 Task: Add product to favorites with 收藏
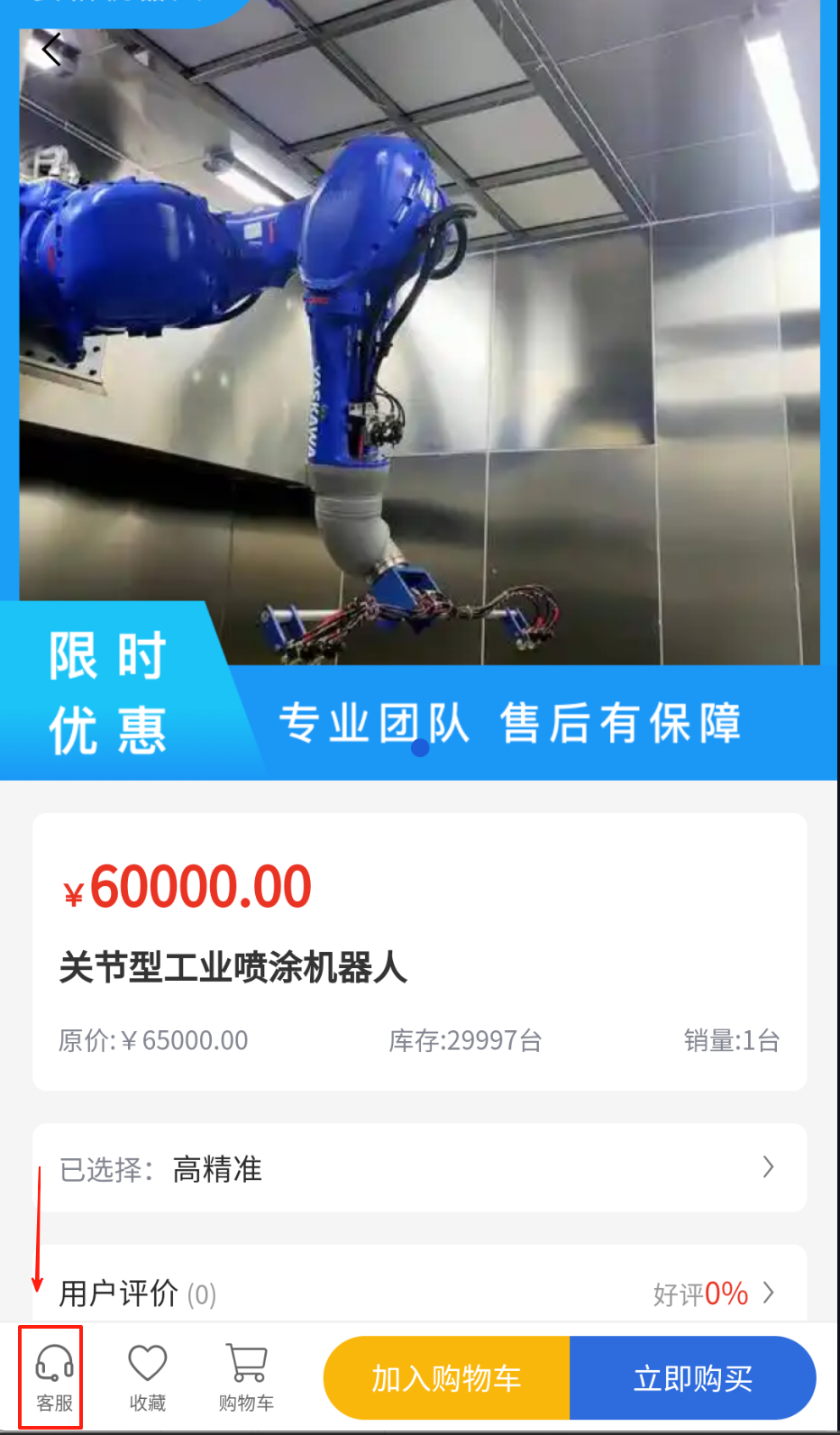[x=148, y=1376]
